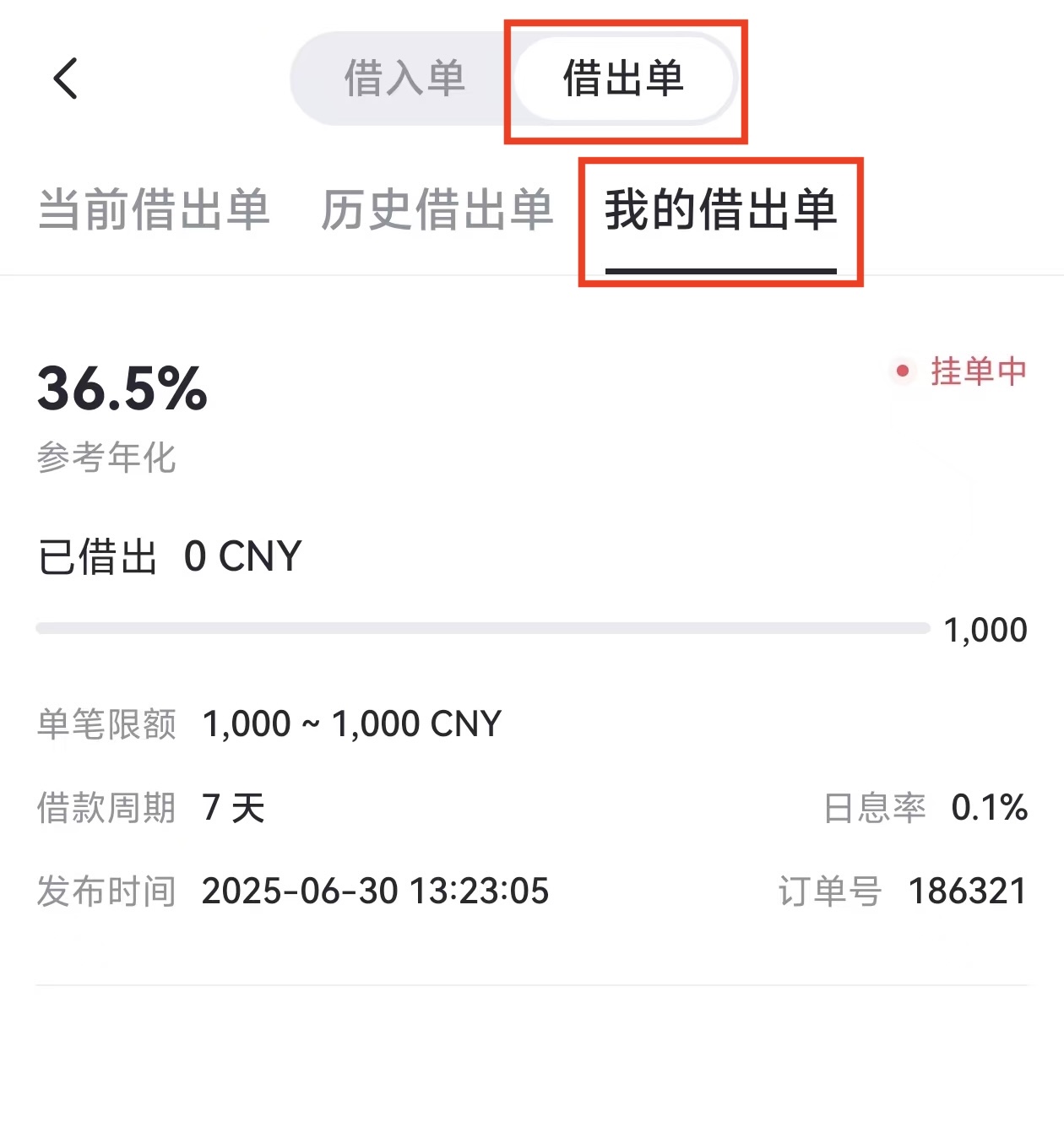Select the 我的借出单 tab

coord(720,211)
